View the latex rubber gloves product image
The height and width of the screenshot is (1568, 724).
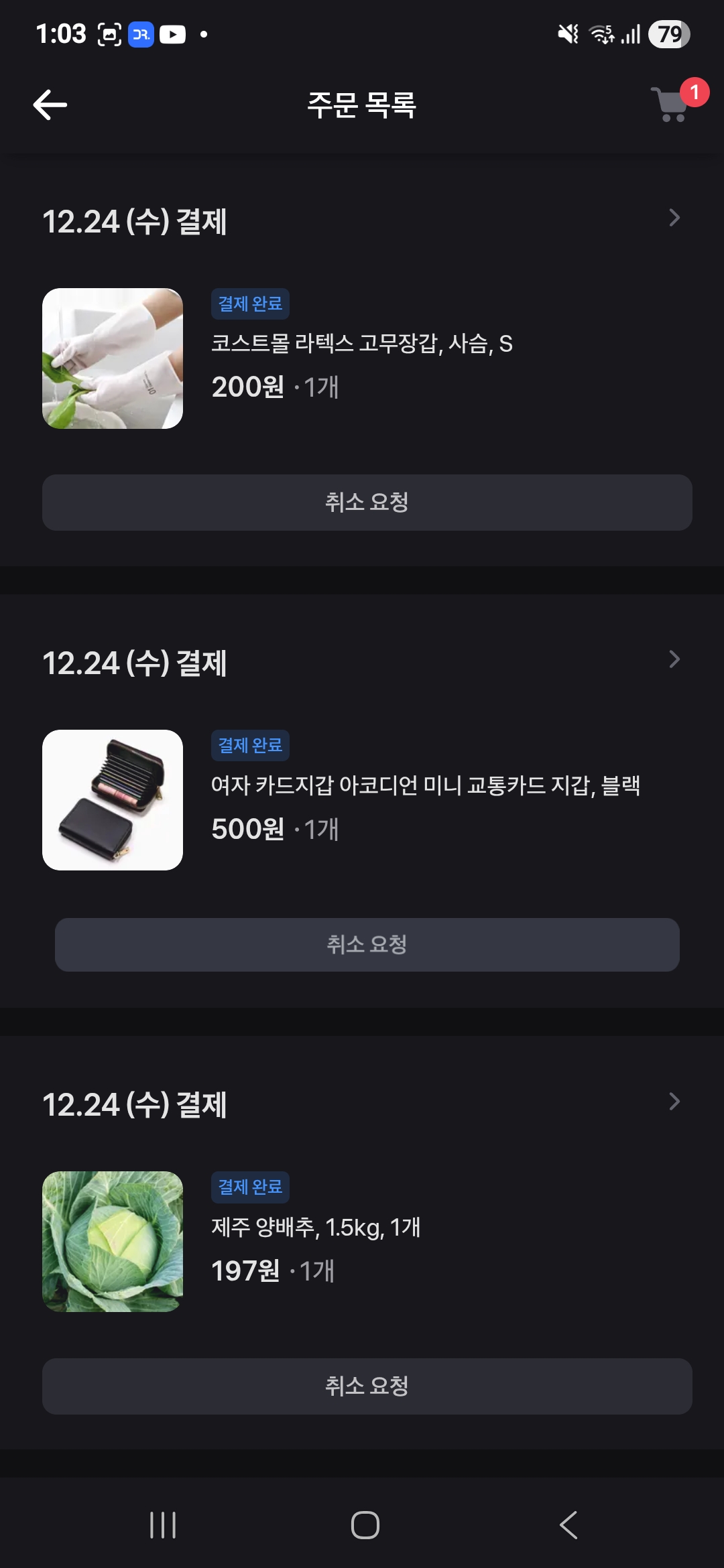pyautogui.click(x=113, y=358)
